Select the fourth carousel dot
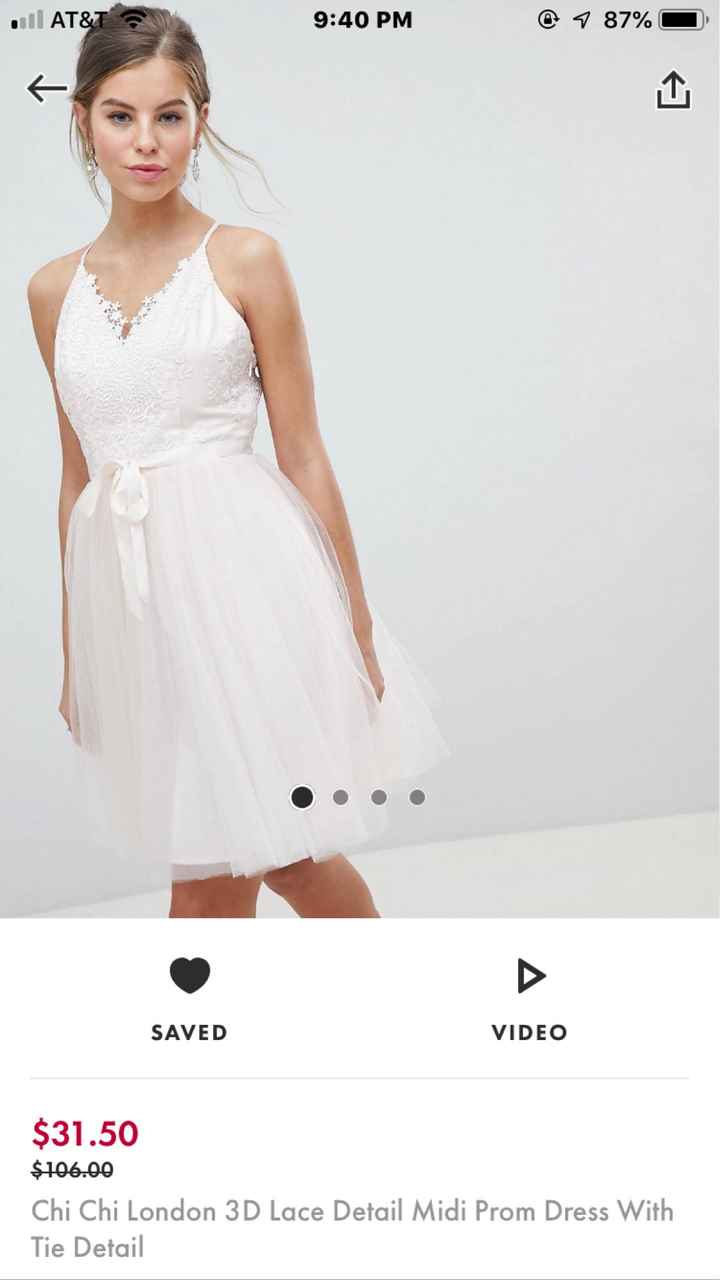 click(415, 797)
